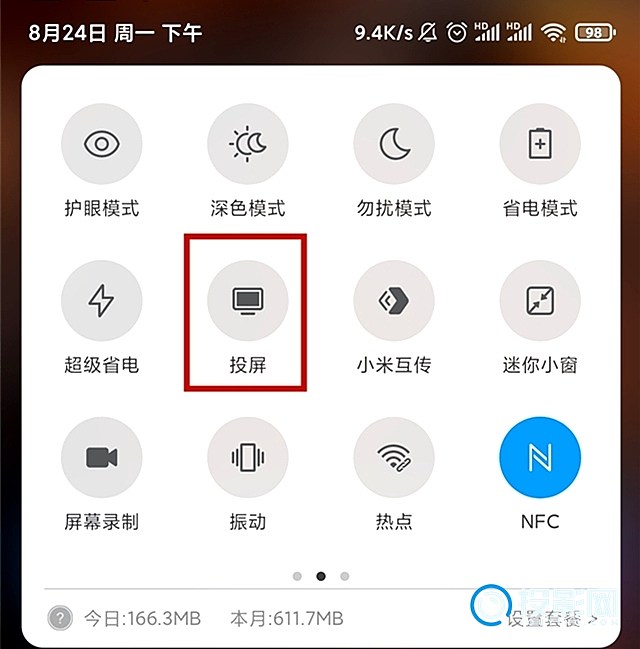Turn on eye protection mode (护眼模式)
Screen dimensions: 640x649
click(101, 144)
